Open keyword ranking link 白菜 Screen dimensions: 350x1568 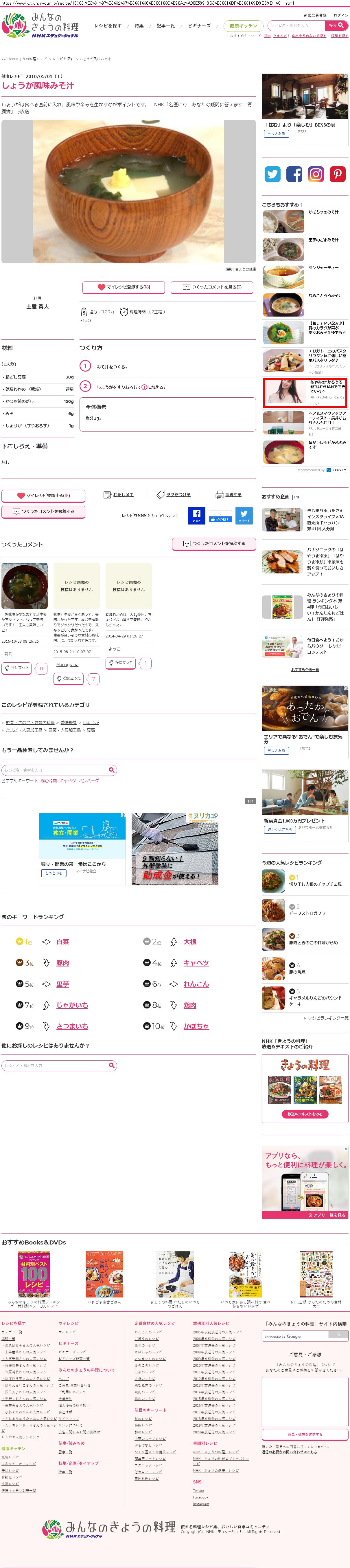tap(62, 942)
